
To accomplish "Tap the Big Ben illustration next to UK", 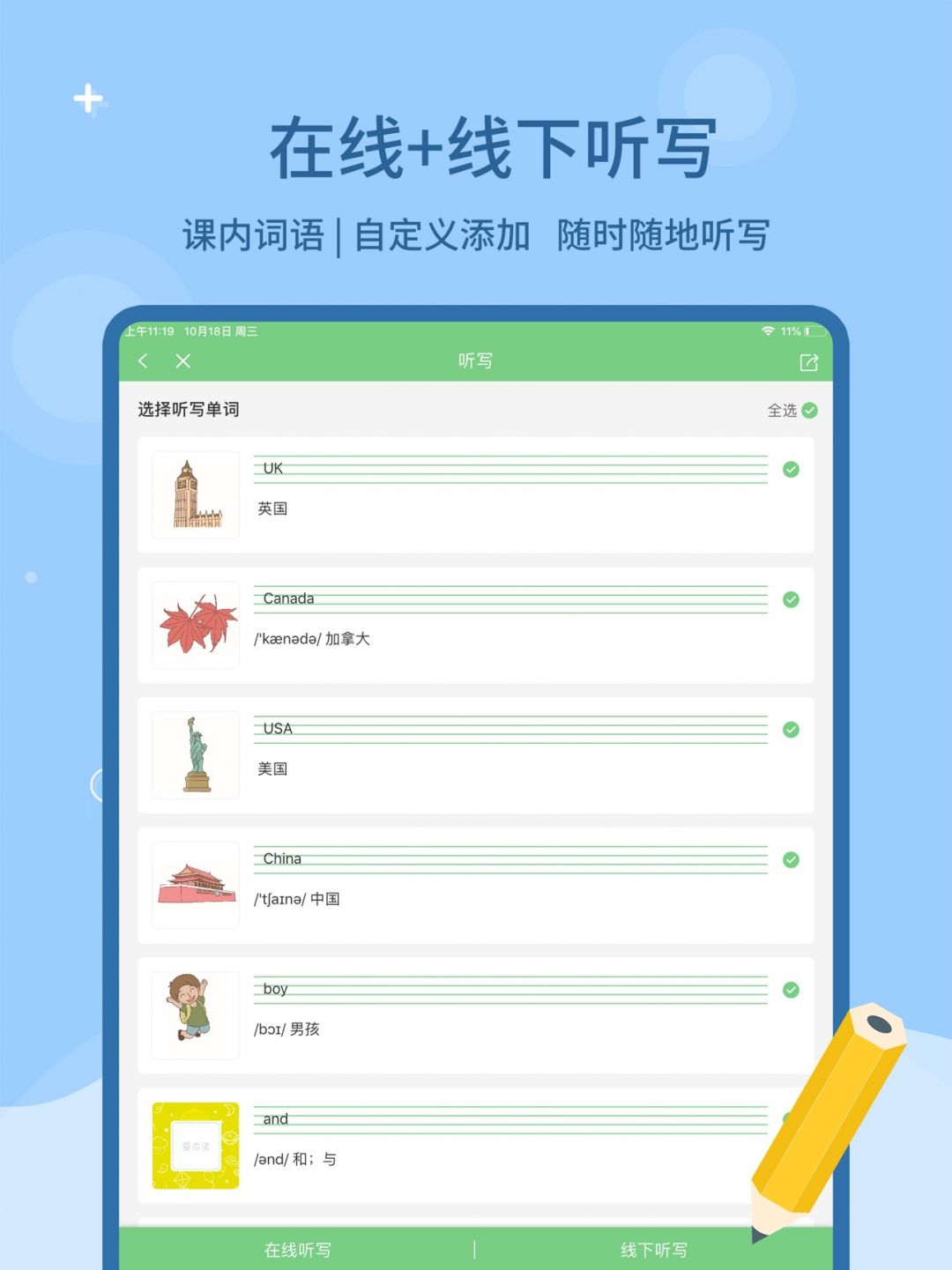I will pos(195,494).
